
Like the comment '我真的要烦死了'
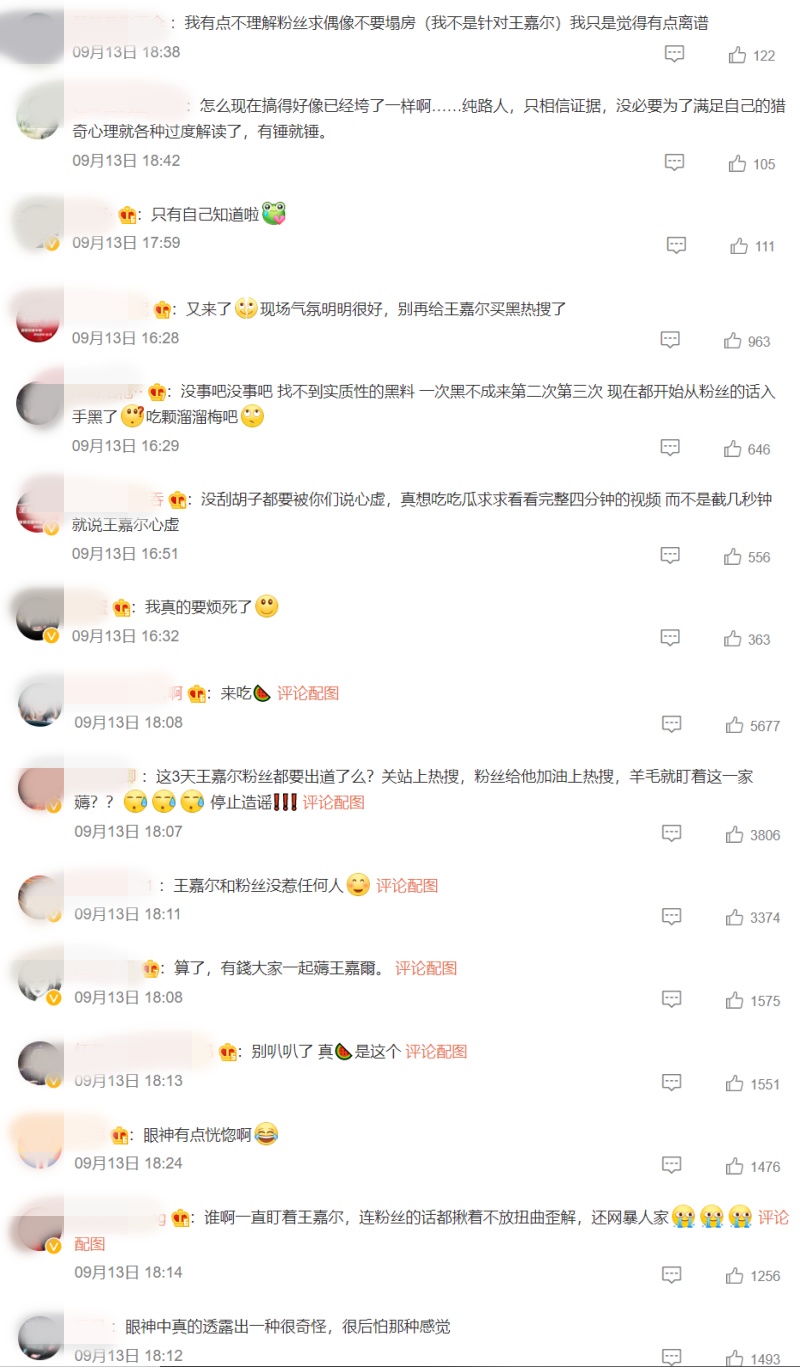tap(734, 639)
